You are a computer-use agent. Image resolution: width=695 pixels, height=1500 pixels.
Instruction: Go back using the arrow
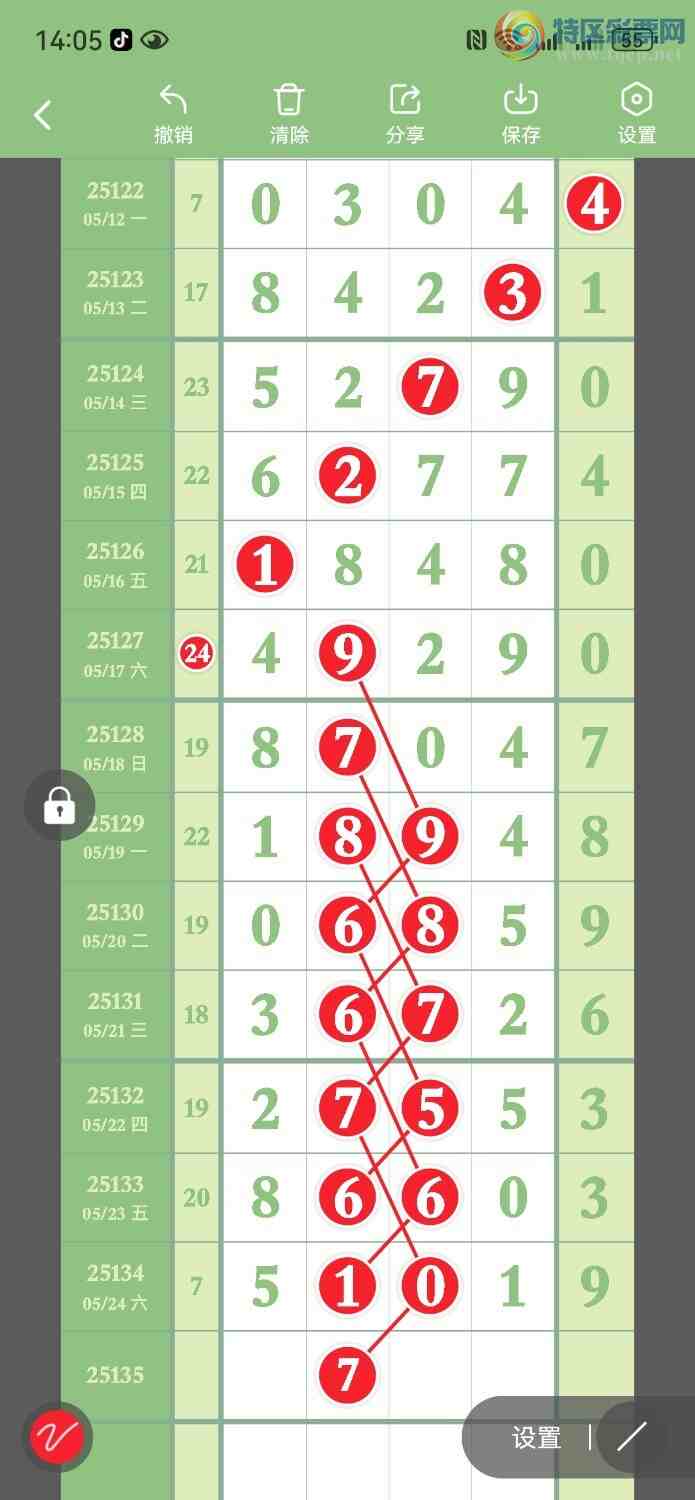coord(42,115)
